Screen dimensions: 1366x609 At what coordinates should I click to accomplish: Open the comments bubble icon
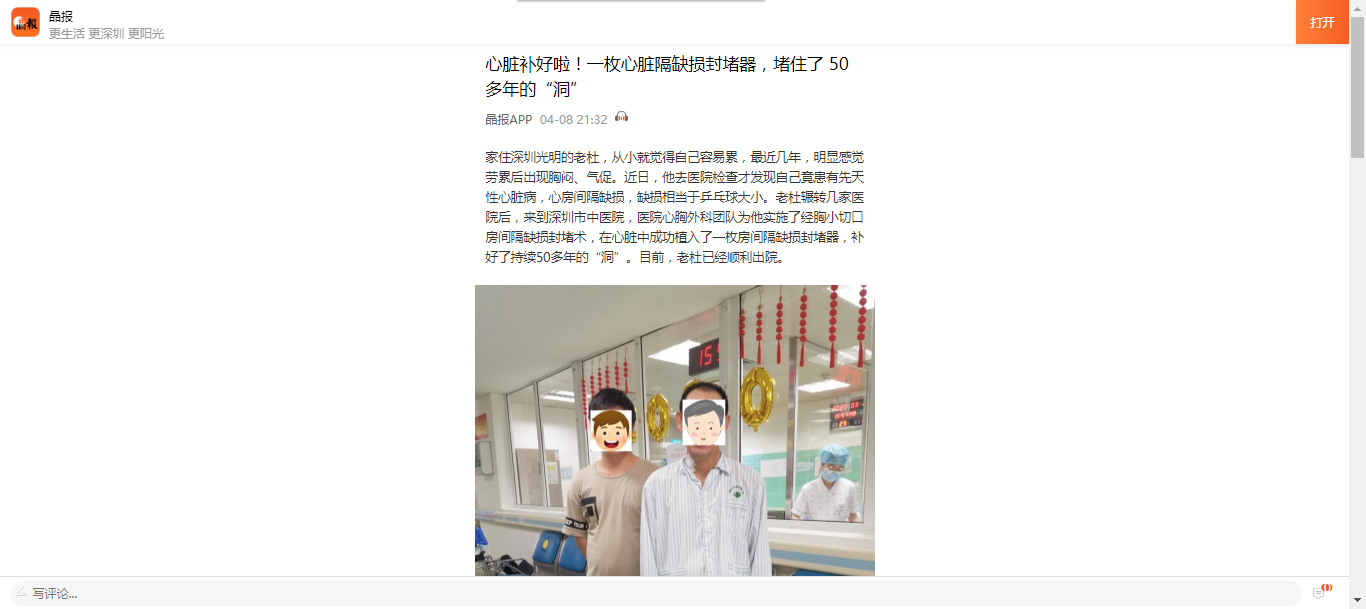(1319, 593)
